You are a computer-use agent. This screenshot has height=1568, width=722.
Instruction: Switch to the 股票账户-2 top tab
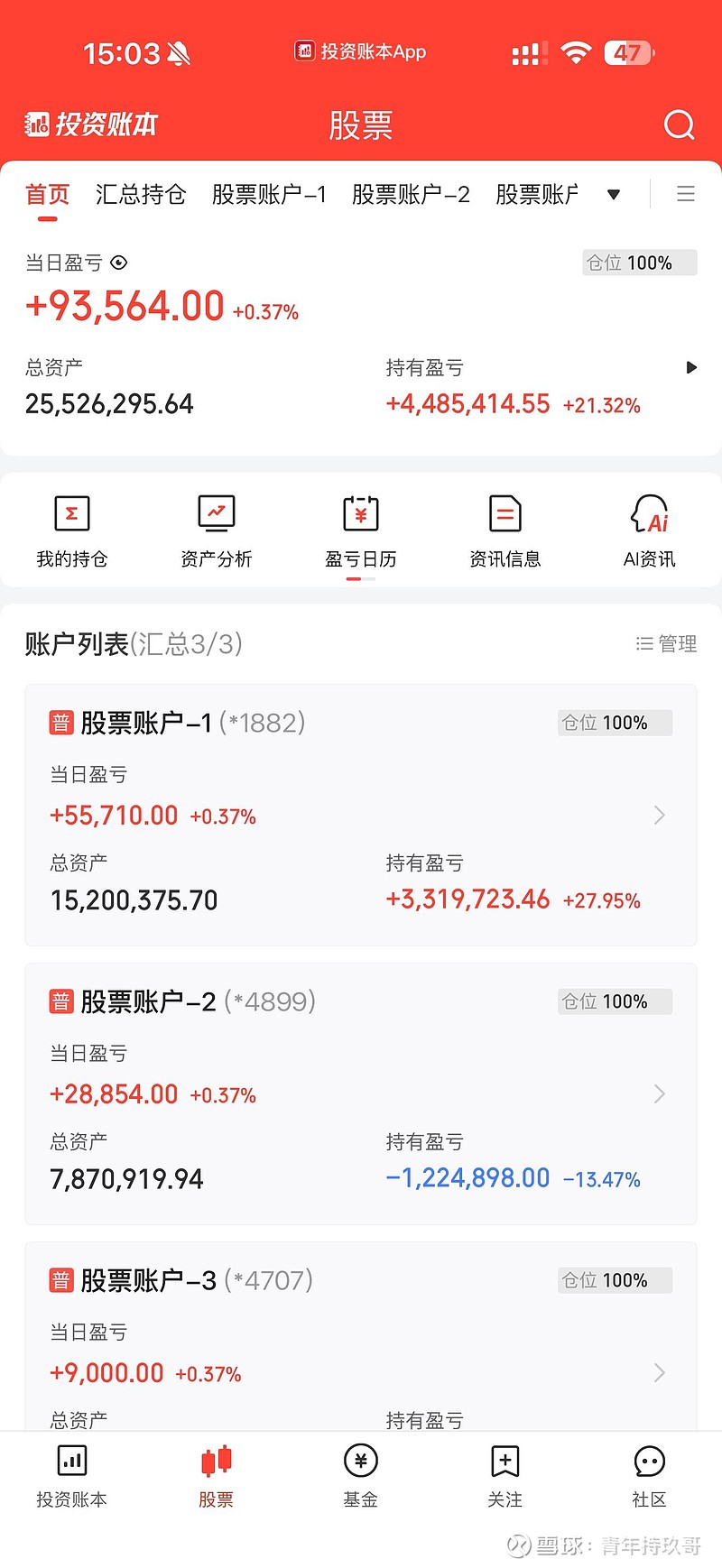pos(411,194)
